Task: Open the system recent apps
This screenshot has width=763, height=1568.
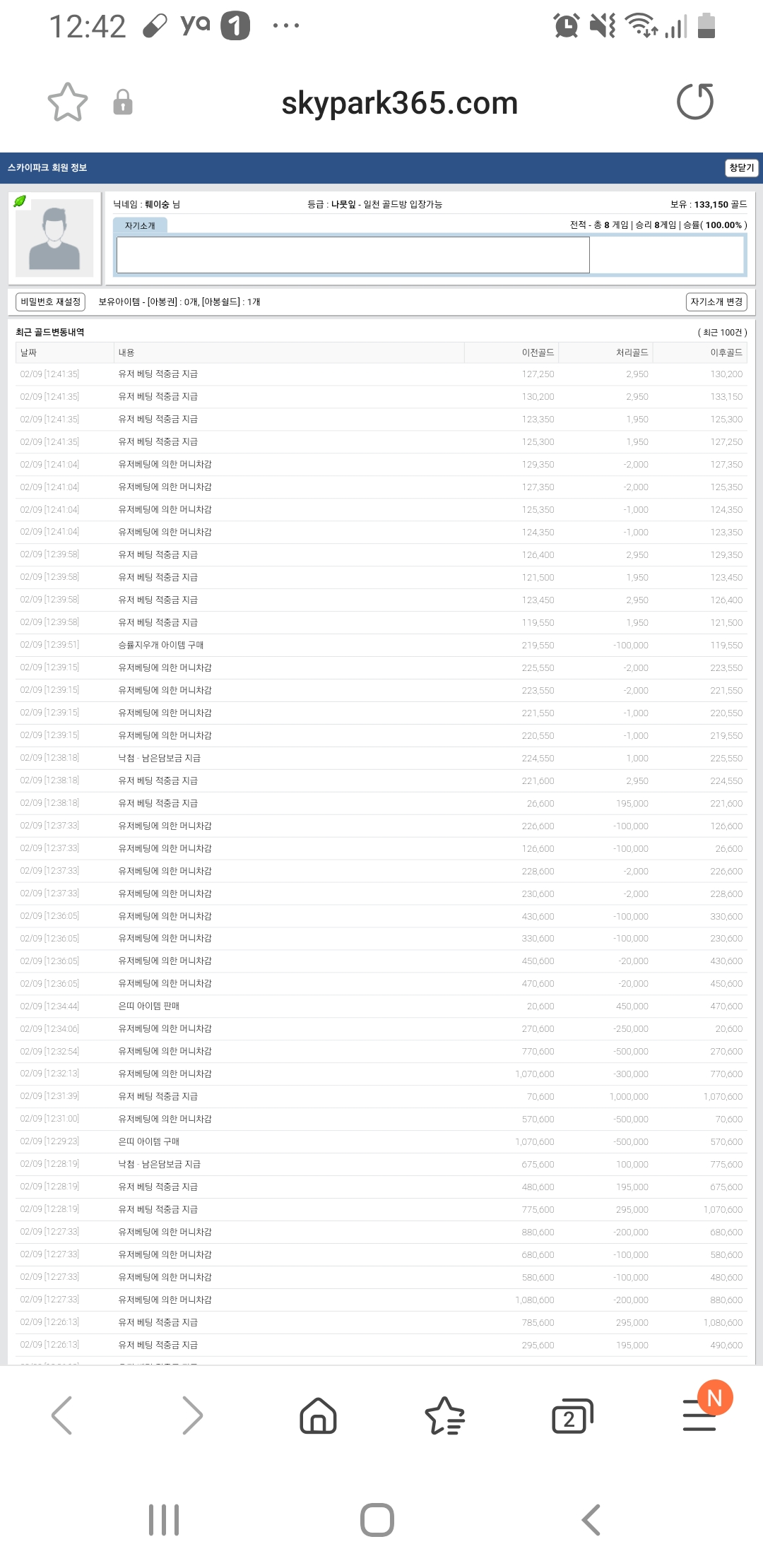Action: pos(164,1520)
